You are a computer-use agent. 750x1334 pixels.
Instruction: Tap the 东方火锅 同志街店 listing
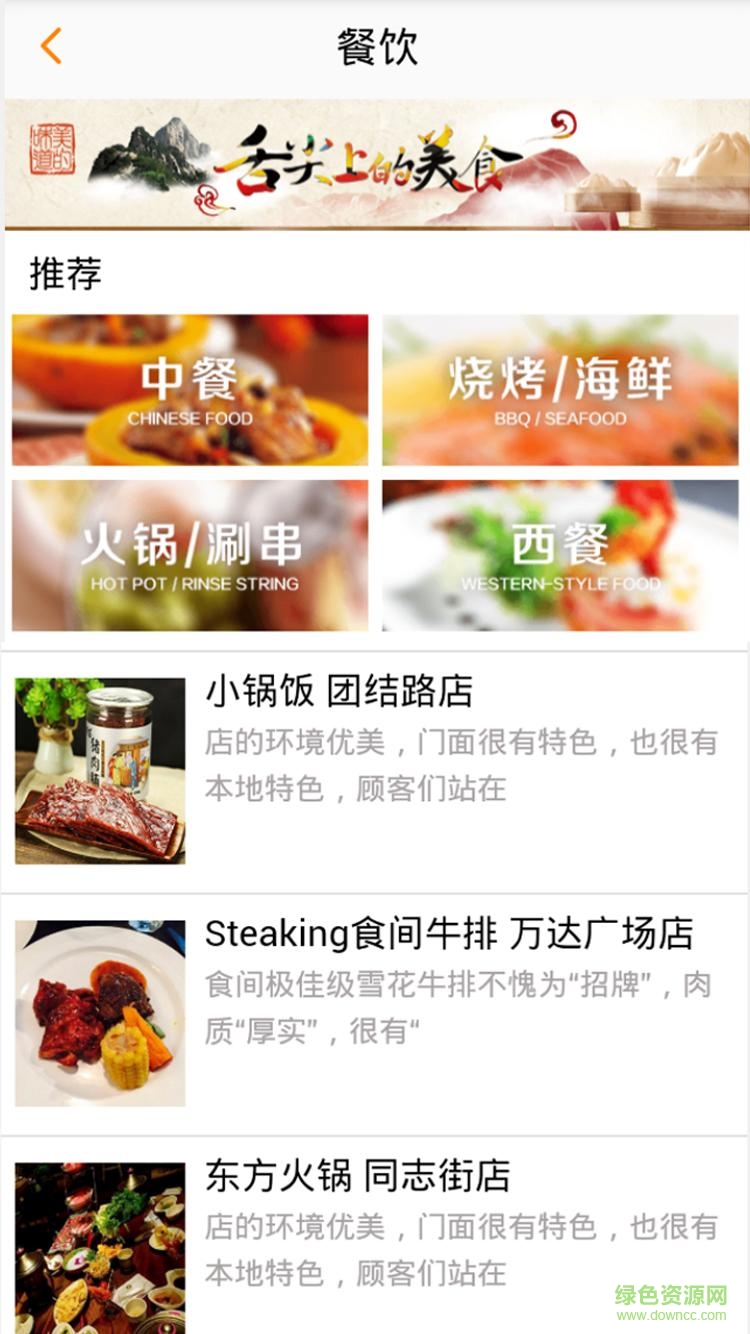click(375, 1240)
